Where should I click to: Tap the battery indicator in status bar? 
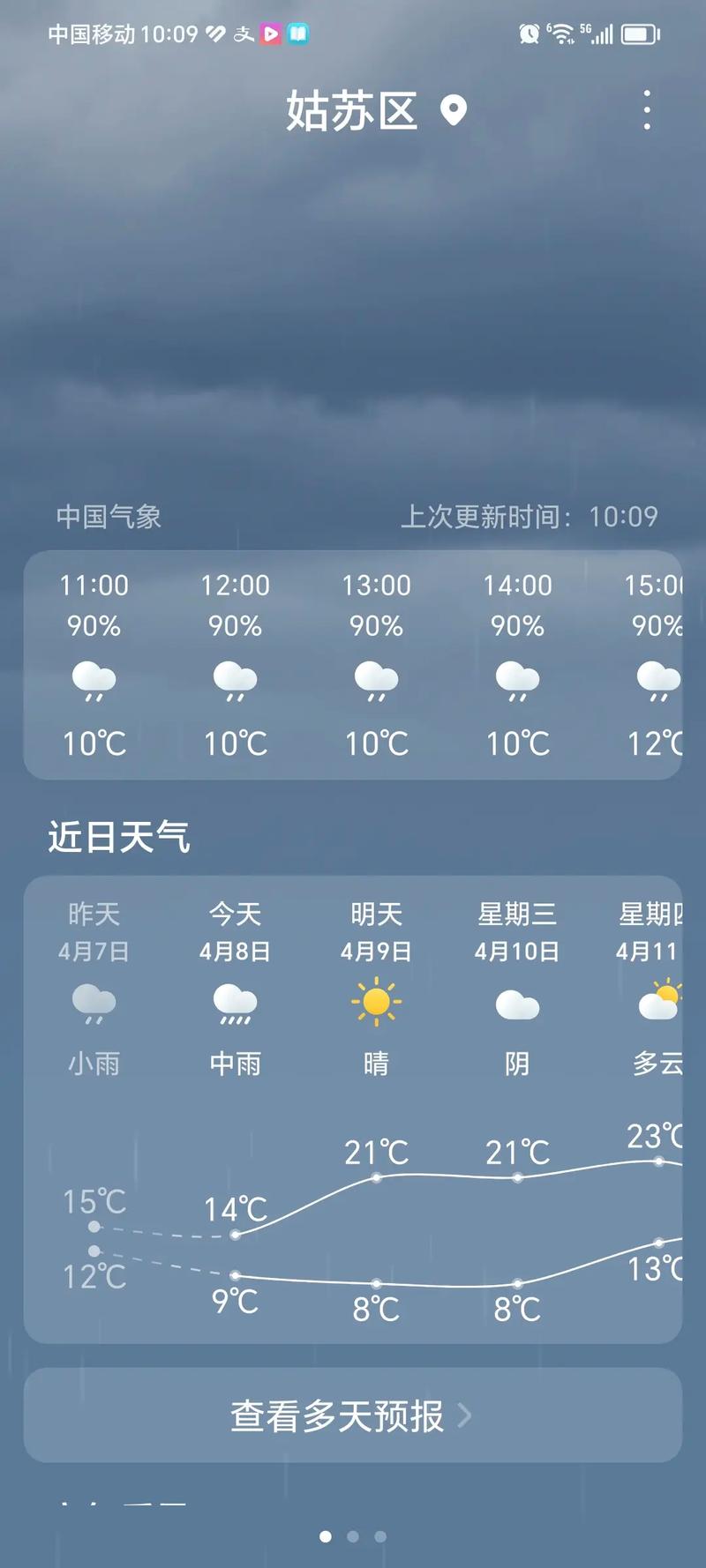(642, 34)
